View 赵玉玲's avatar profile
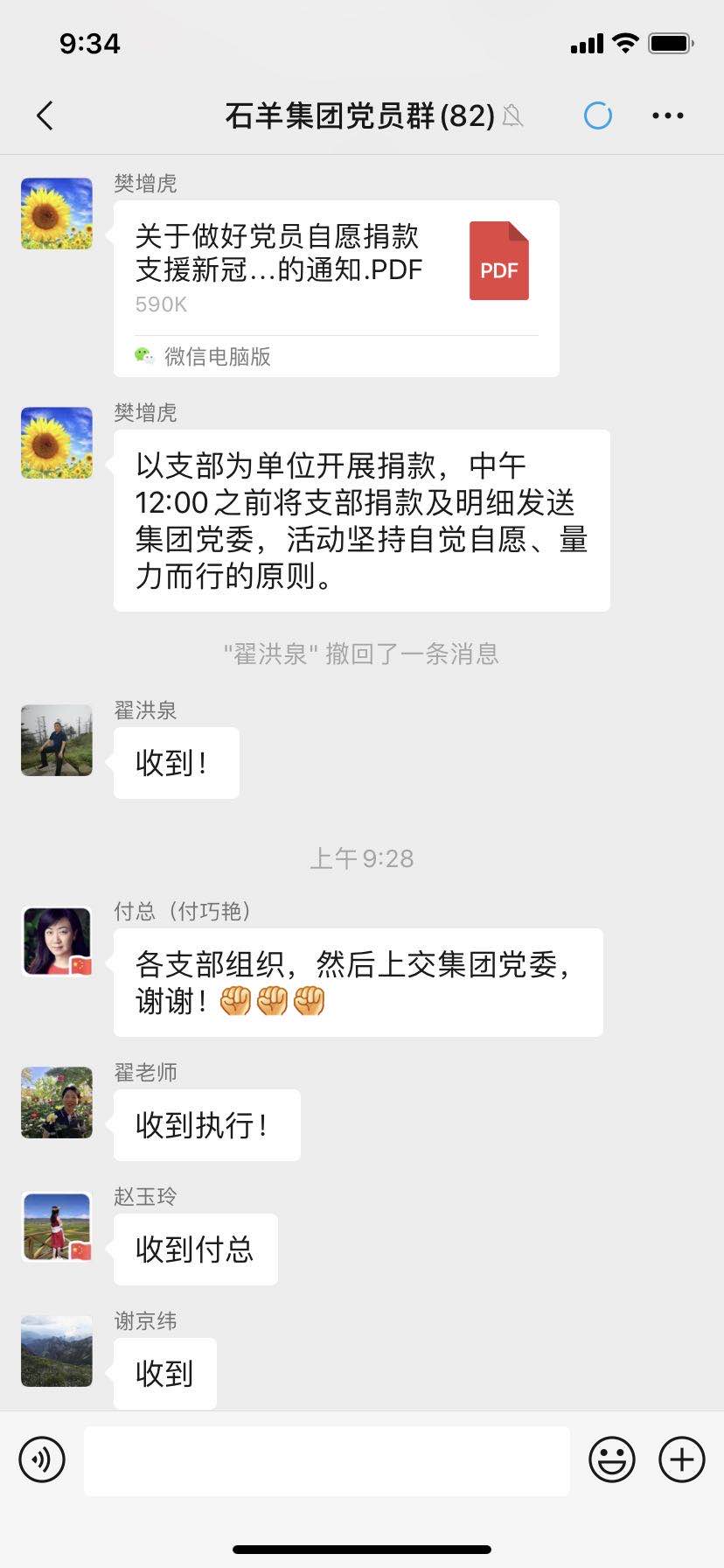Image resolution: width=724 pixels, height=1568 pixels. [57, 1227]
